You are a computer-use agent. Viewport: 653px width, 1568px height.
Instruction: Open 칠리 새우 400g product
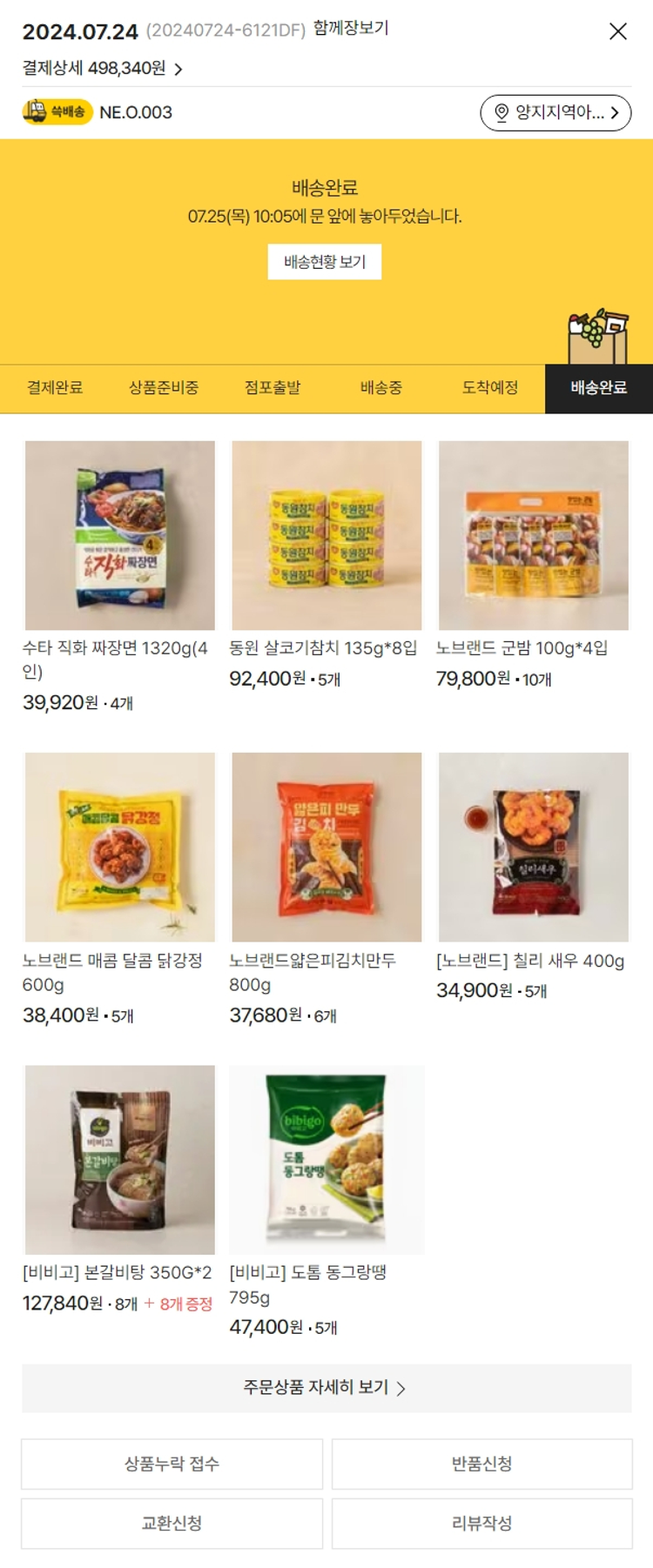coord(533,847)
